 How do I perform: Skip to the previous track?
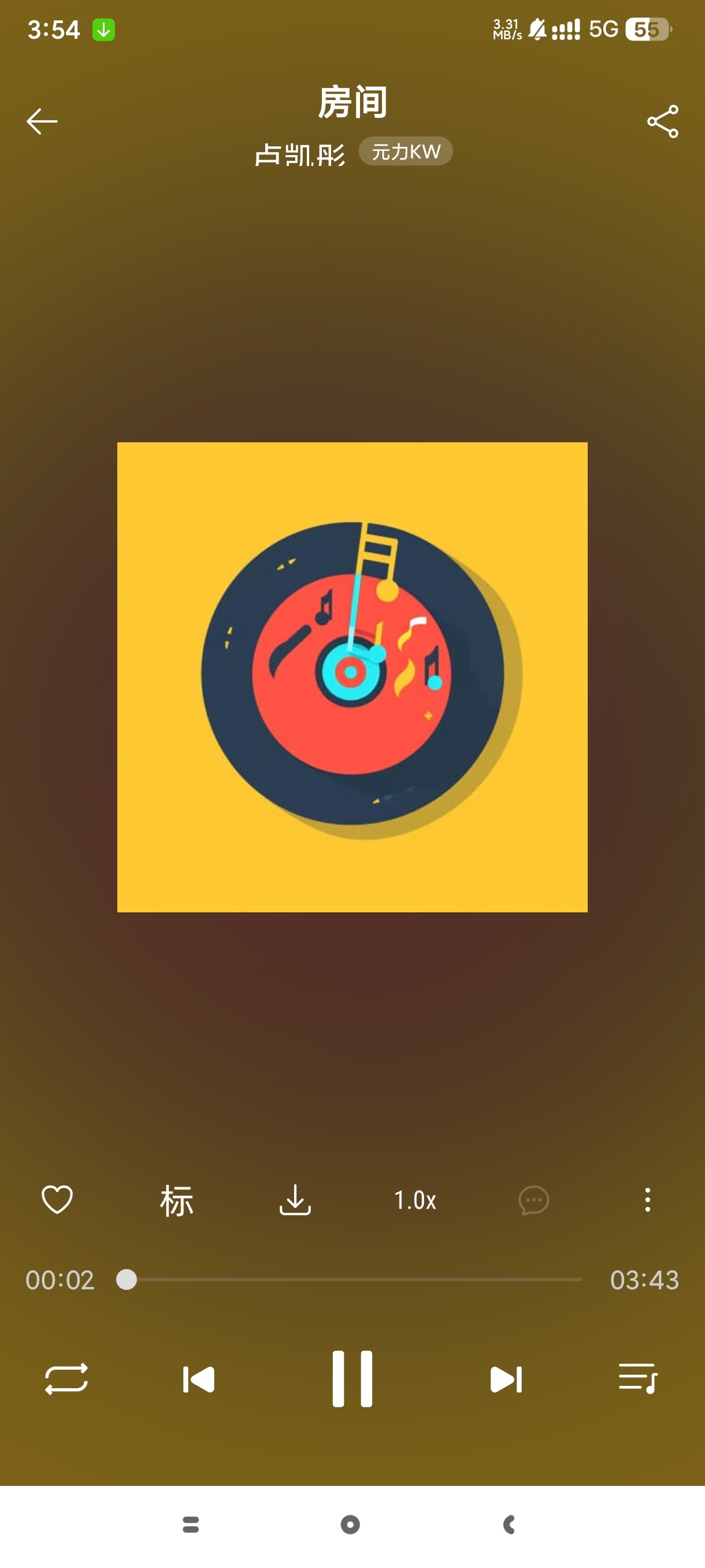(199, 1380)
